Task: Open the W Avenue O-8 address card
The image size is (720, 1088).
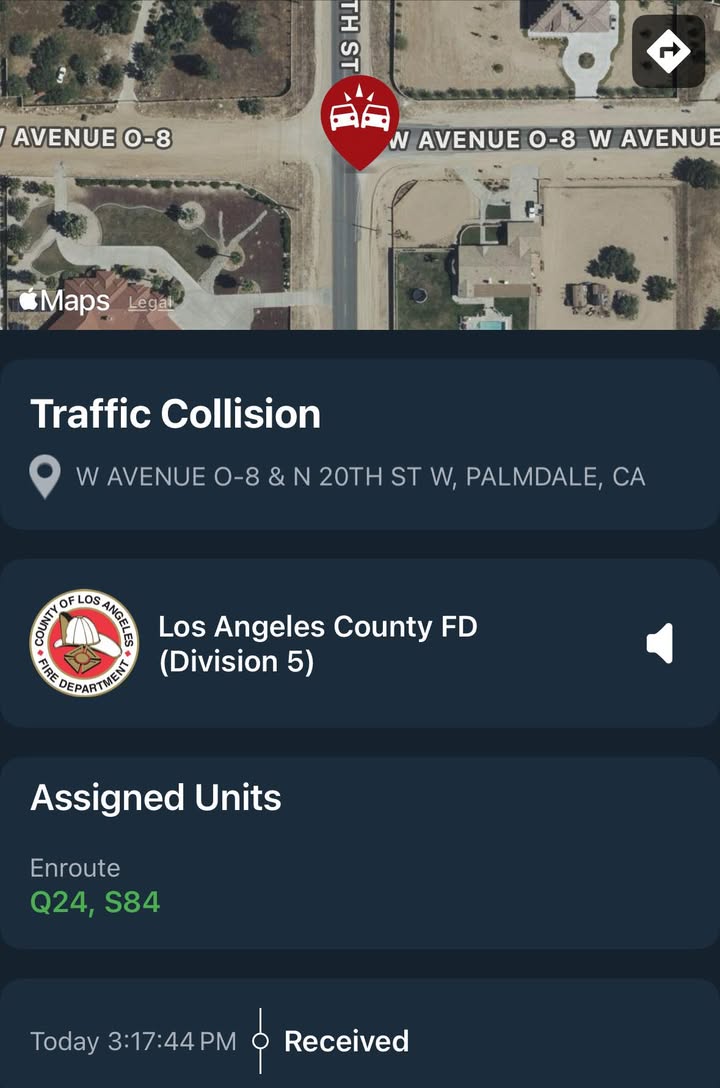Action: (x=359, y=445)
